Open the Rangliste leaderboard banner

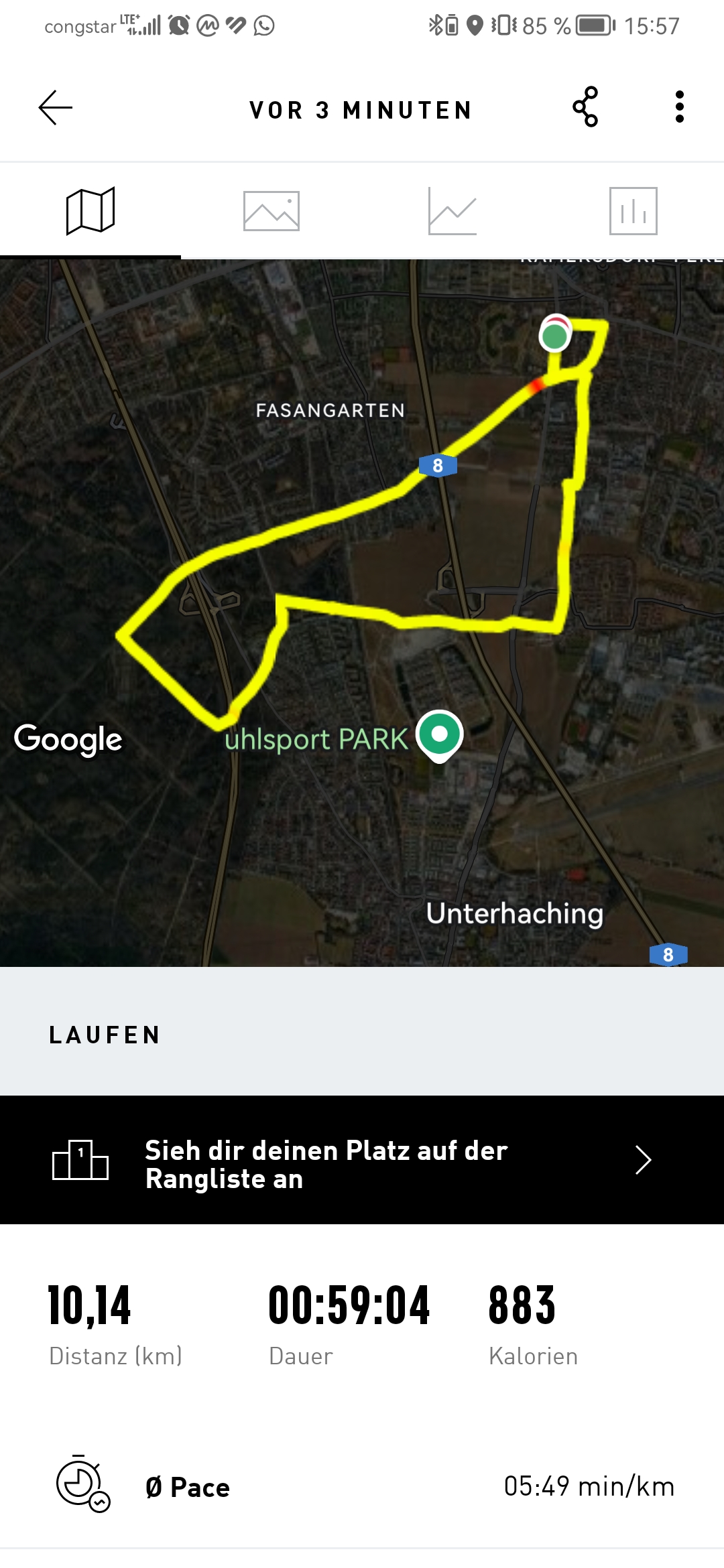click(362, 1160)
